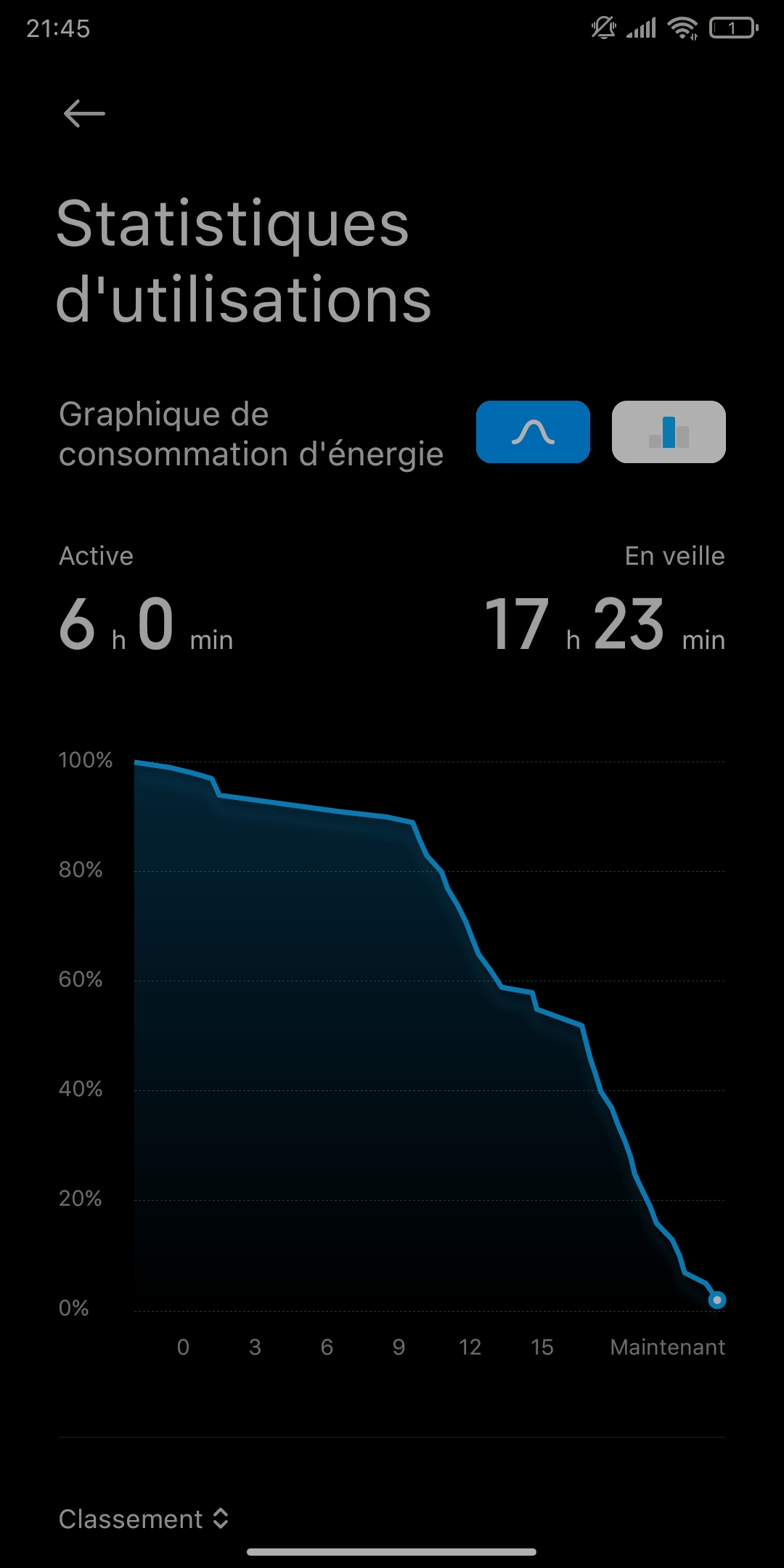Viewport: 784px width, 1568px height.
Task: Select the line curve graph view
Action: (533, 432)
